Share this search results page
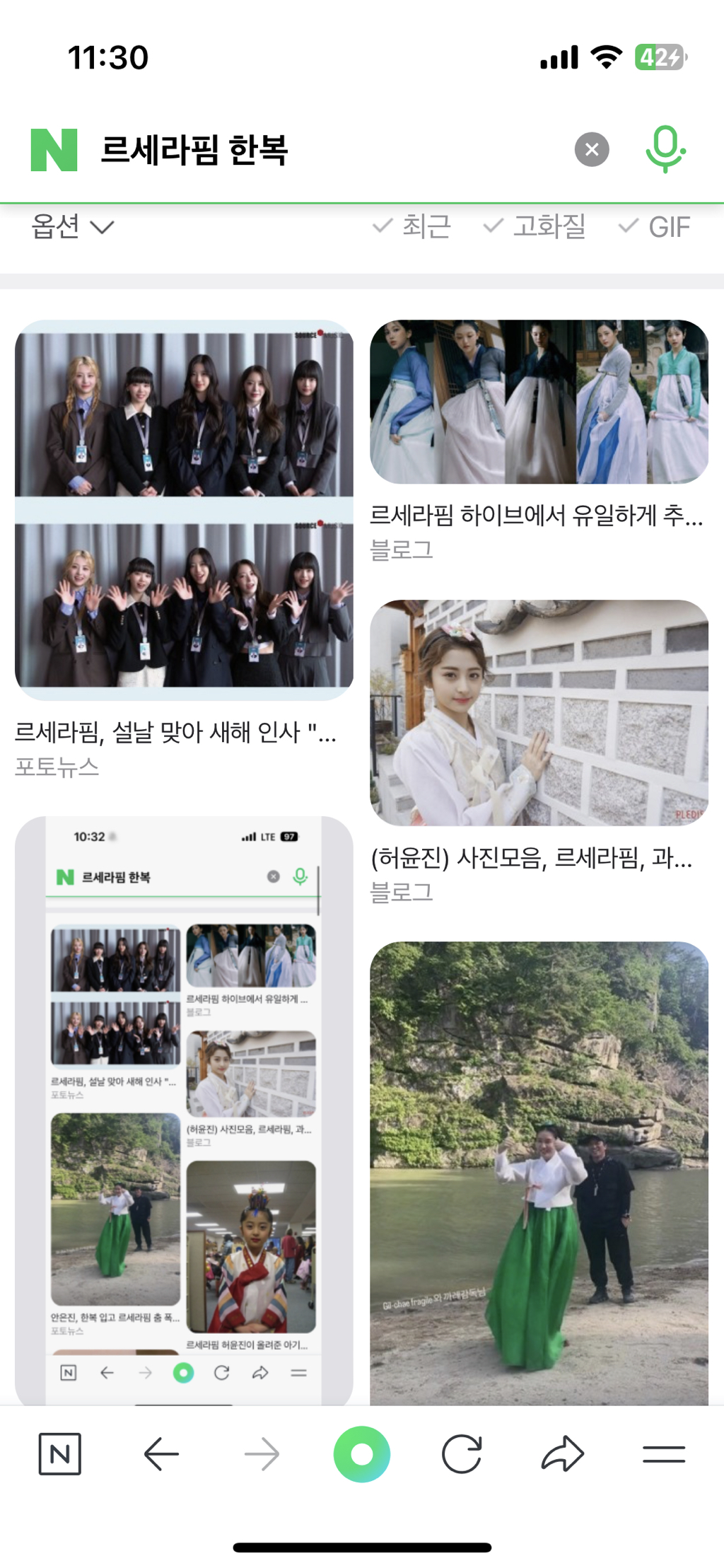 [563, 1454]
